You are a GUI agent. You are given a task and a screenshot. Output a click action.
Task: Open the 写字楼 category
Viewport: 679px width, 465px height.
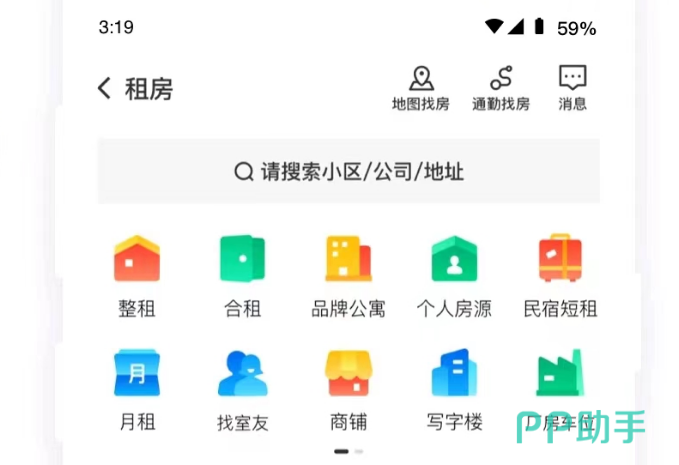tap(454, 389)
